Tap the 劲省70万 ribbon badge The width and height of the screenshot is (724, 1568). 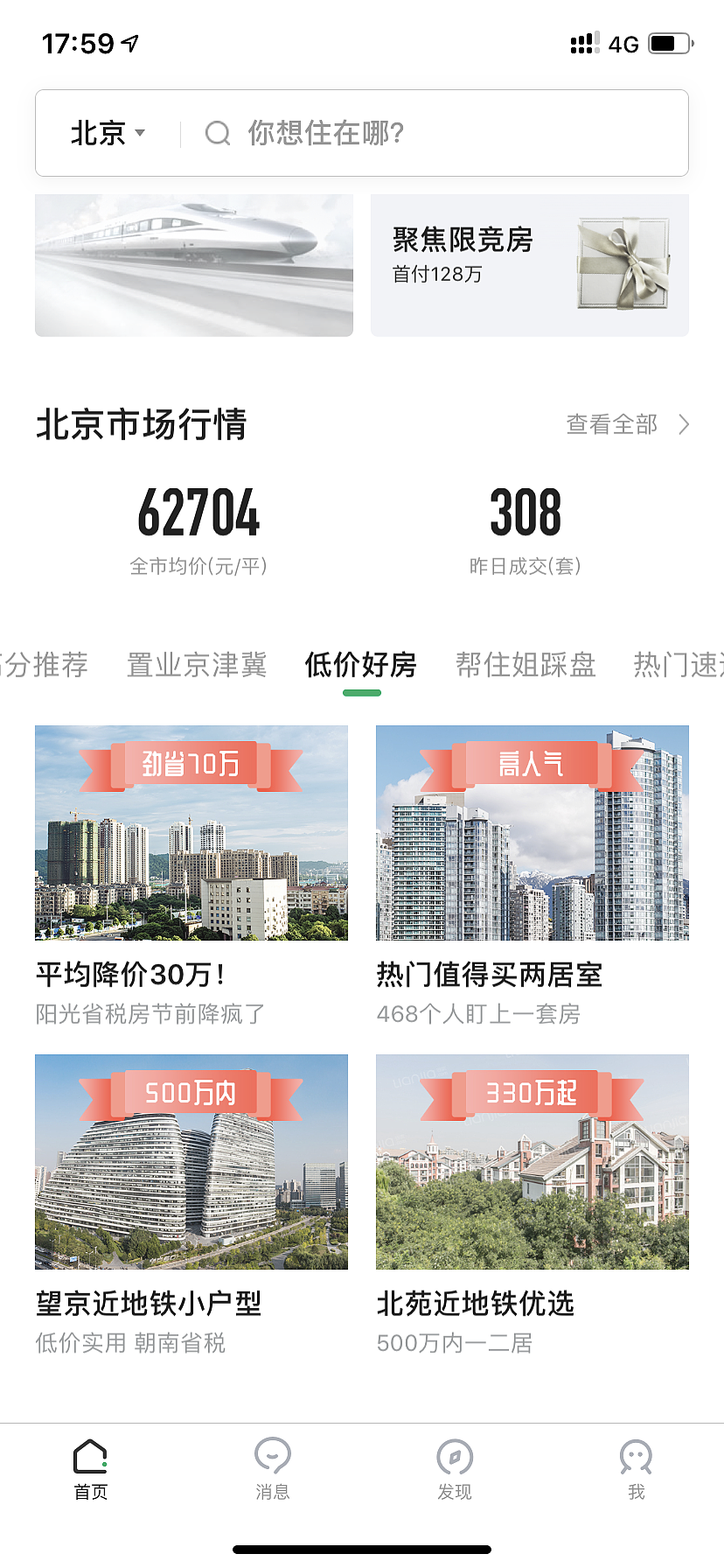click(x=191, y=763)
